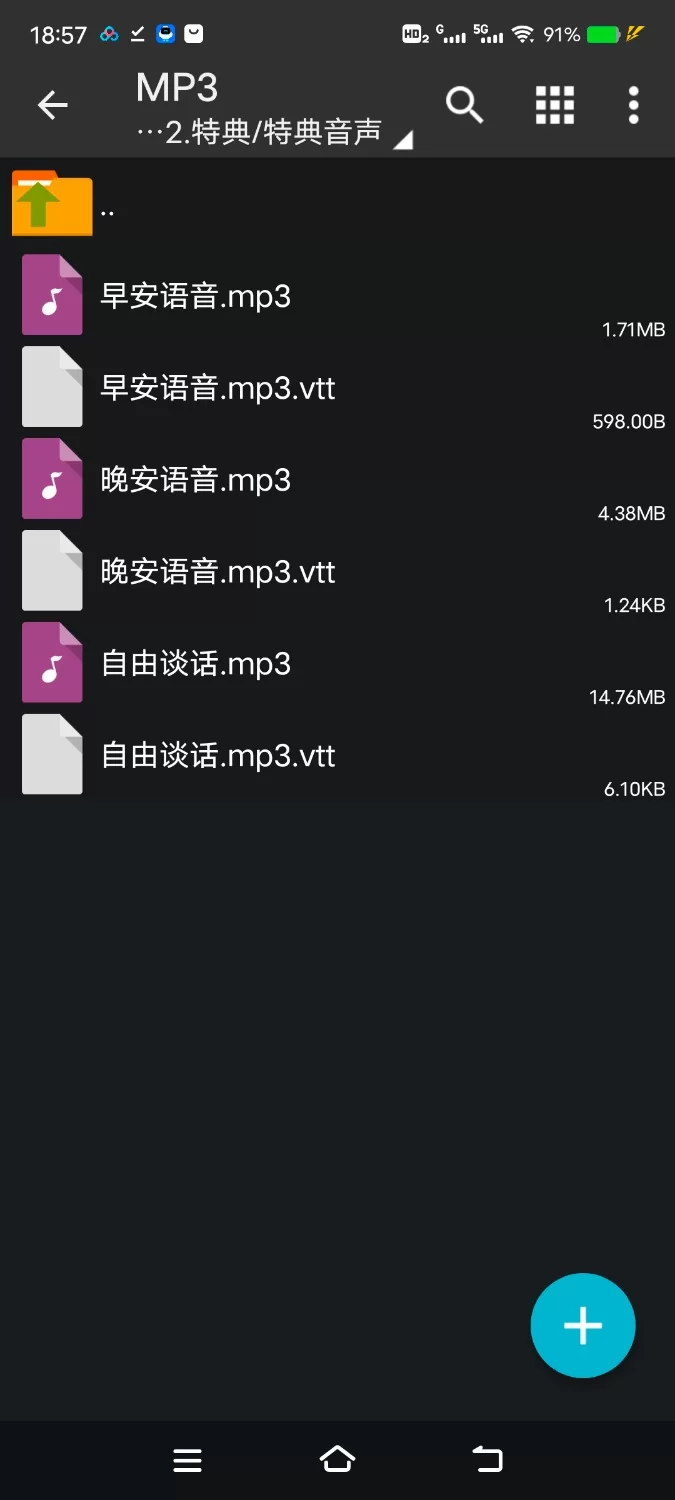The height and width of the screenshot is (1500, 675).
Task: Open the search icon in the toolbar
Action: (464, 105)
